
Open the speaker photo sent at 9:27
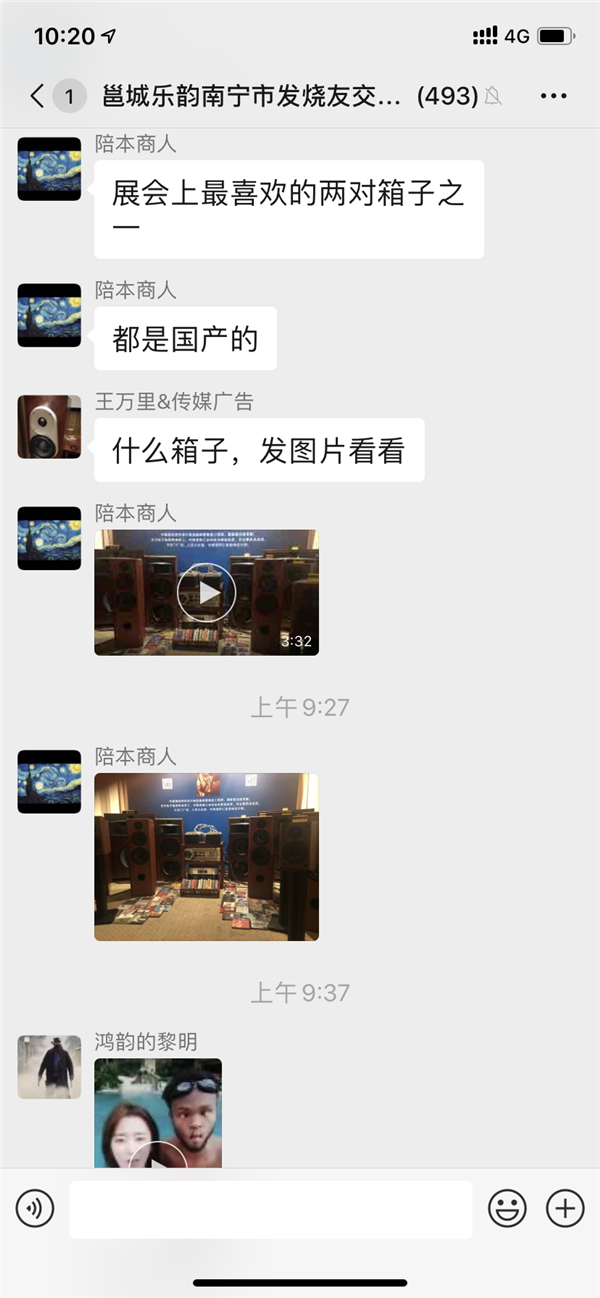(x=206, y=857)
